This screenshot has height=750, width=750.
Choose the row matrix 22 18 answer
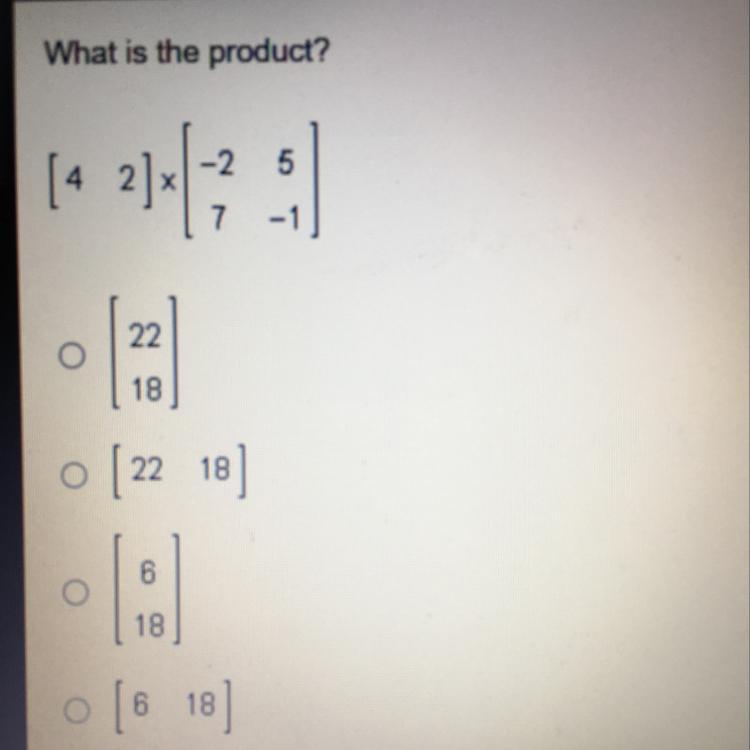click(x=74, y=475)
